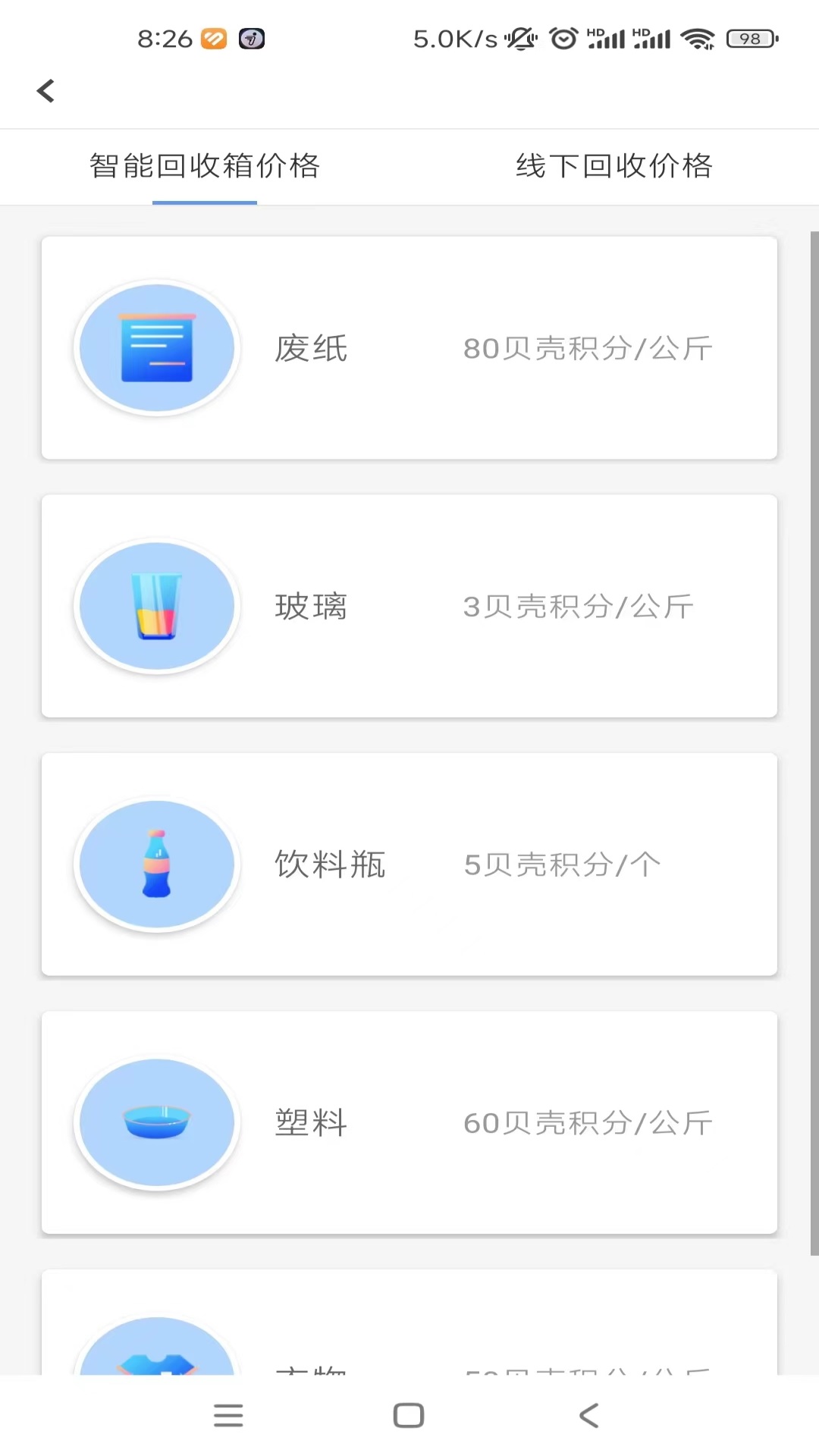This screenshot has height=1456, width=819.
Task: Tap the 80贝壳积分/公斤 price text
Action: (588, 347)
